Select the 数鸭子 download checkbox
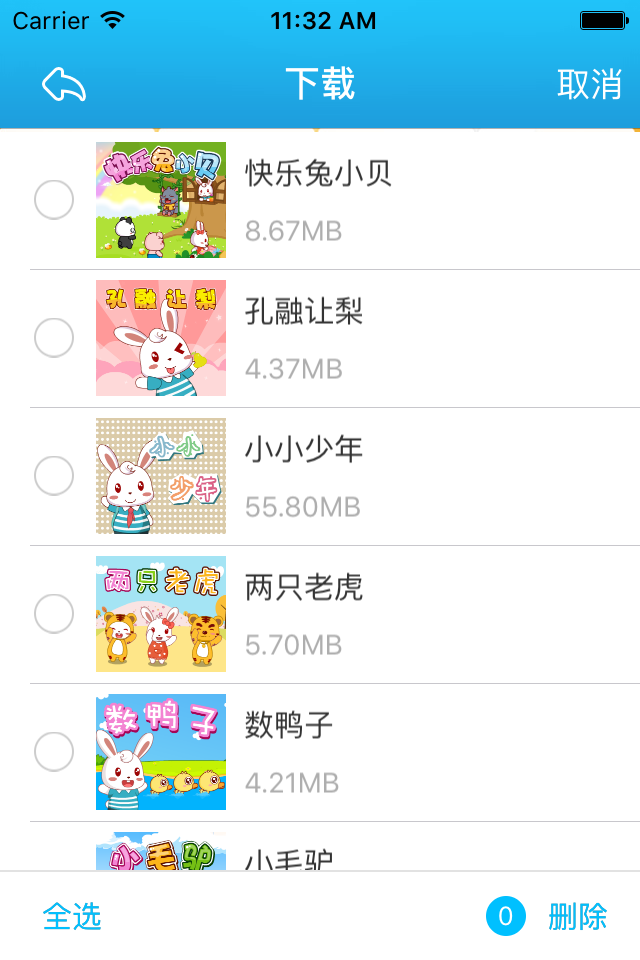 (54, 752)
